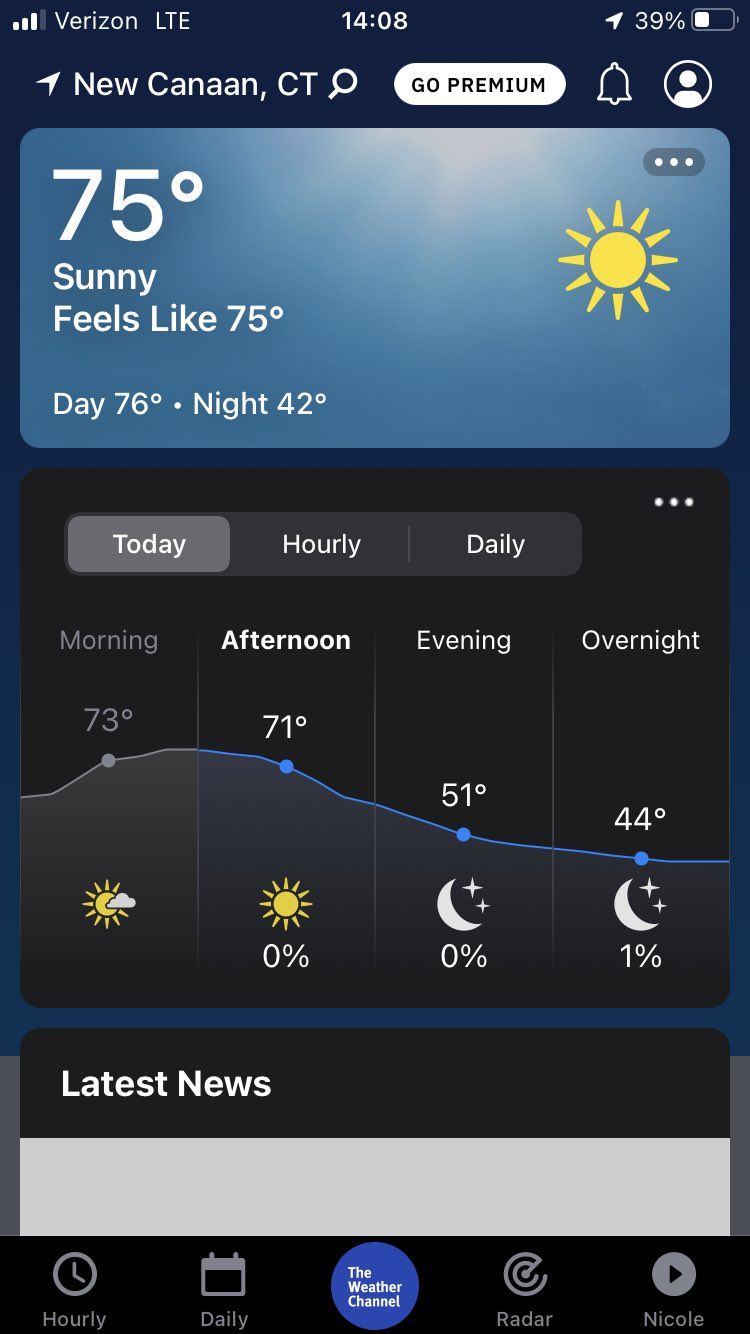Open the Radar tab
The height and width of the screenshot is (1334, 750).
tap(525, 1290)
